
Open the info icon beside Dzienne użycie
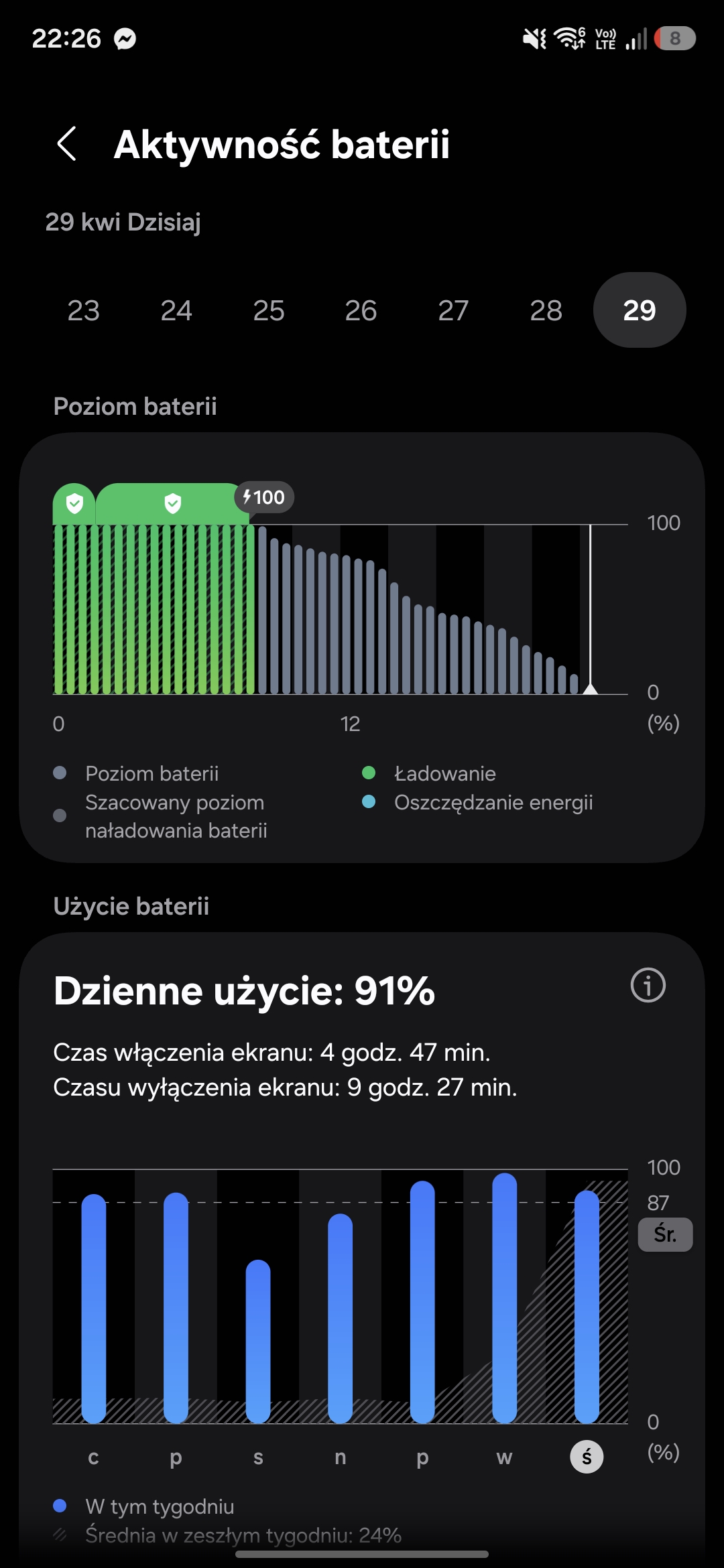648,986
